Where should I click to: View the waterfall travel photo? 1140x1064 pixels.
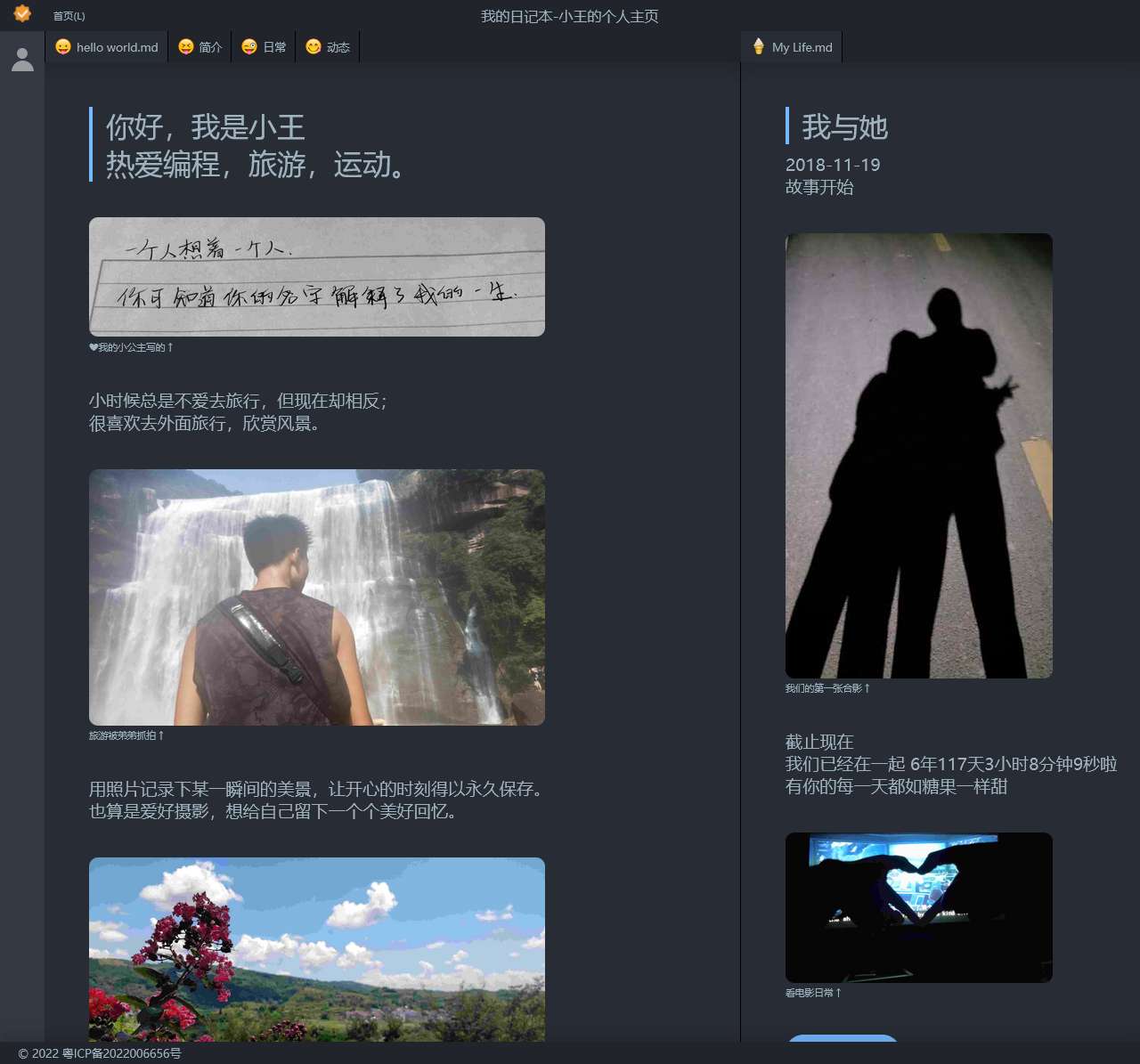(x=316, y=597)
